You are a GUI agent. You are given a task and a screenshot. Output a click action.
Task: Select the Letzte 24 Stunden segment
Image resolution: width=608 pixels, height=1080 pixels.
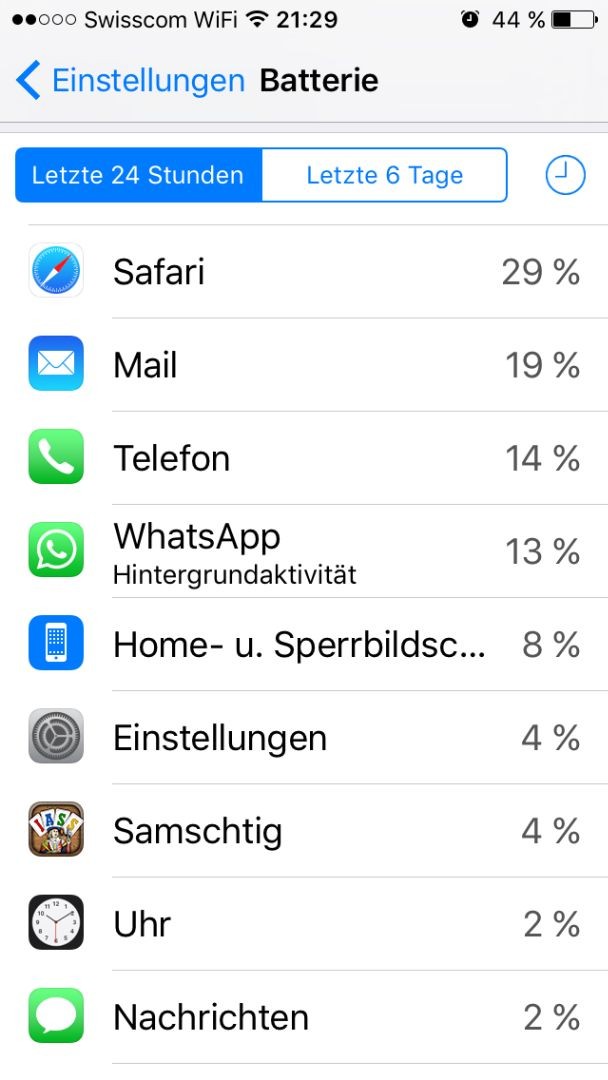click(x=138, y=176)
